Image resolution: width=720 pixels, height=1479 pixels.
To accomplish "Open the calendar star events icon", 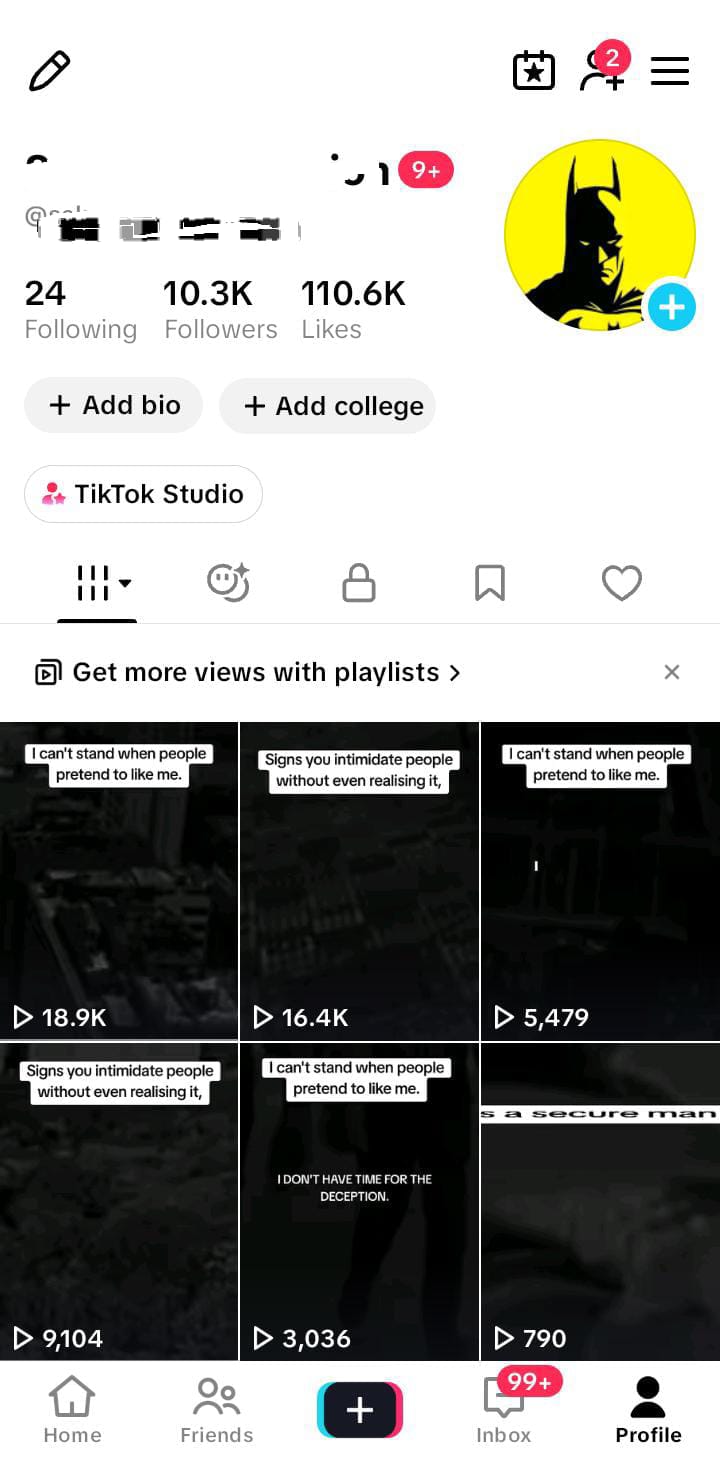I will (534, 71).
